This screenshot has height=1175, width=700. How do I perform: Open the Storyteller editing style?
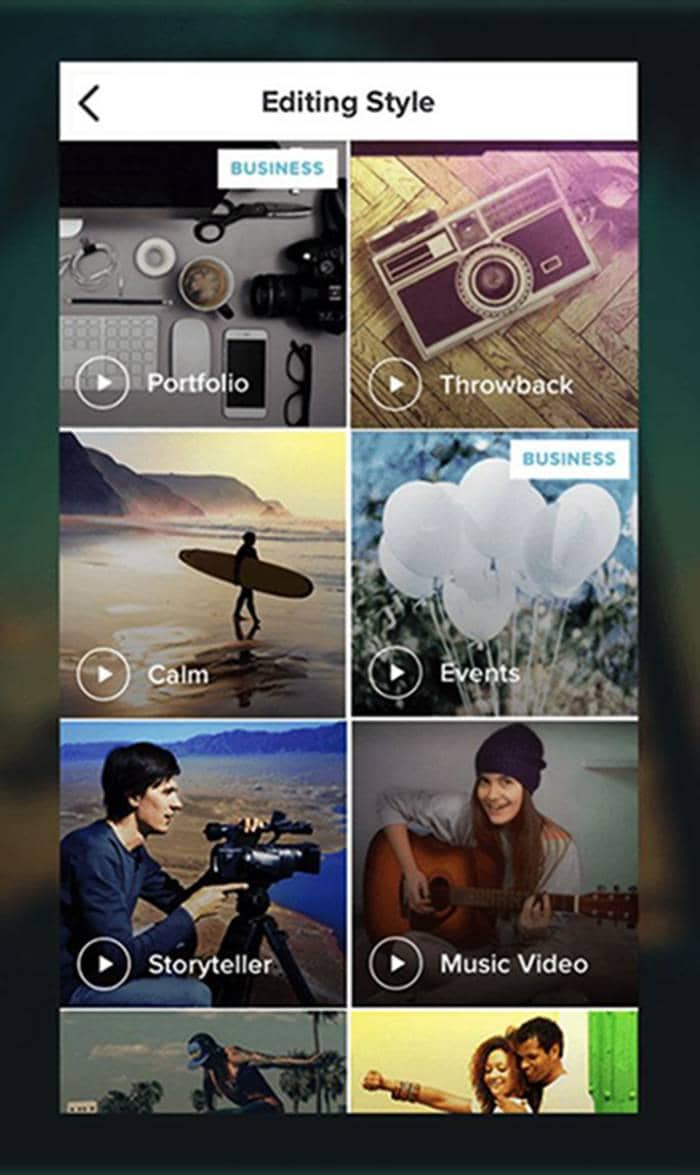pyautogui.click(x=202, y=863)
